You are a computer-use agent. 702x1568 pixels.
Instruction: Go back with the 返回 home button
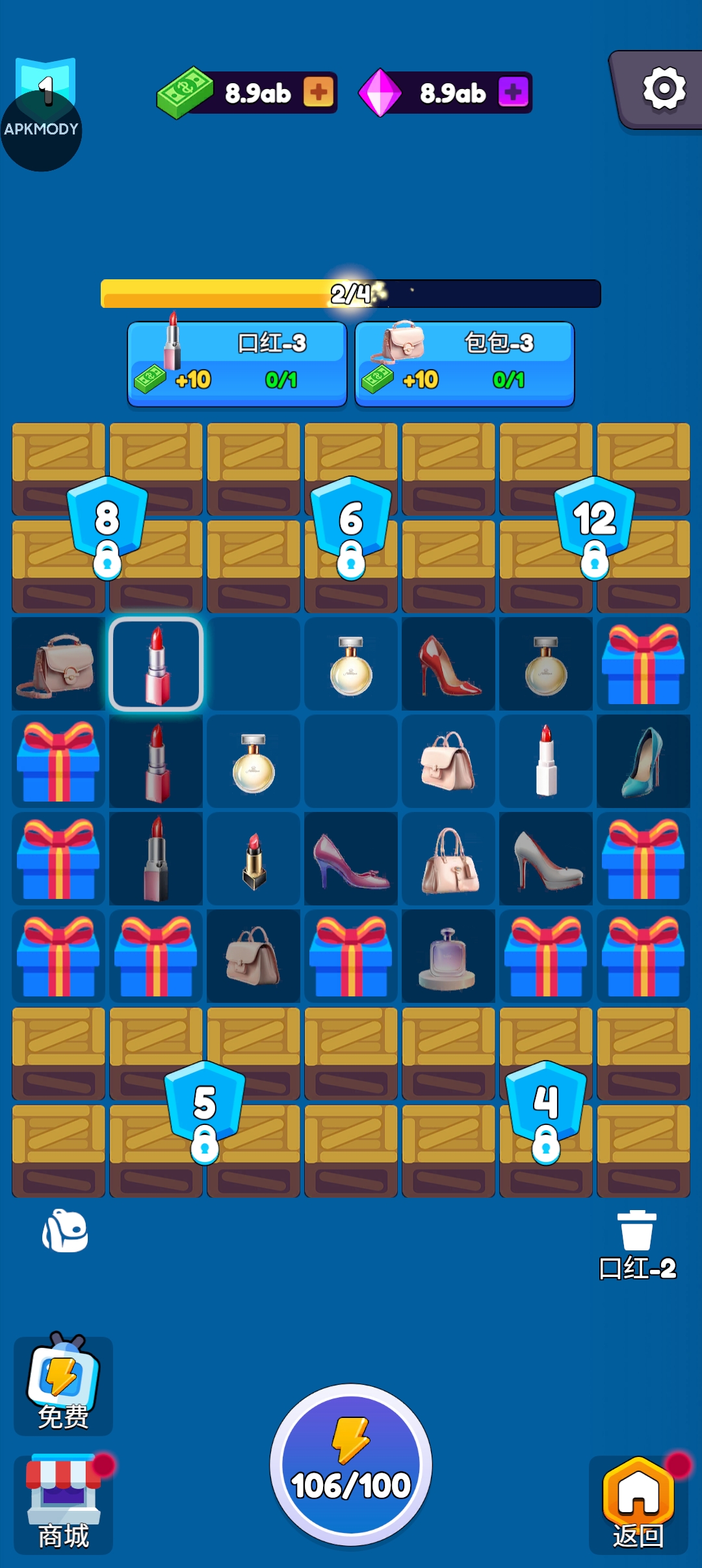(638, 1503)
